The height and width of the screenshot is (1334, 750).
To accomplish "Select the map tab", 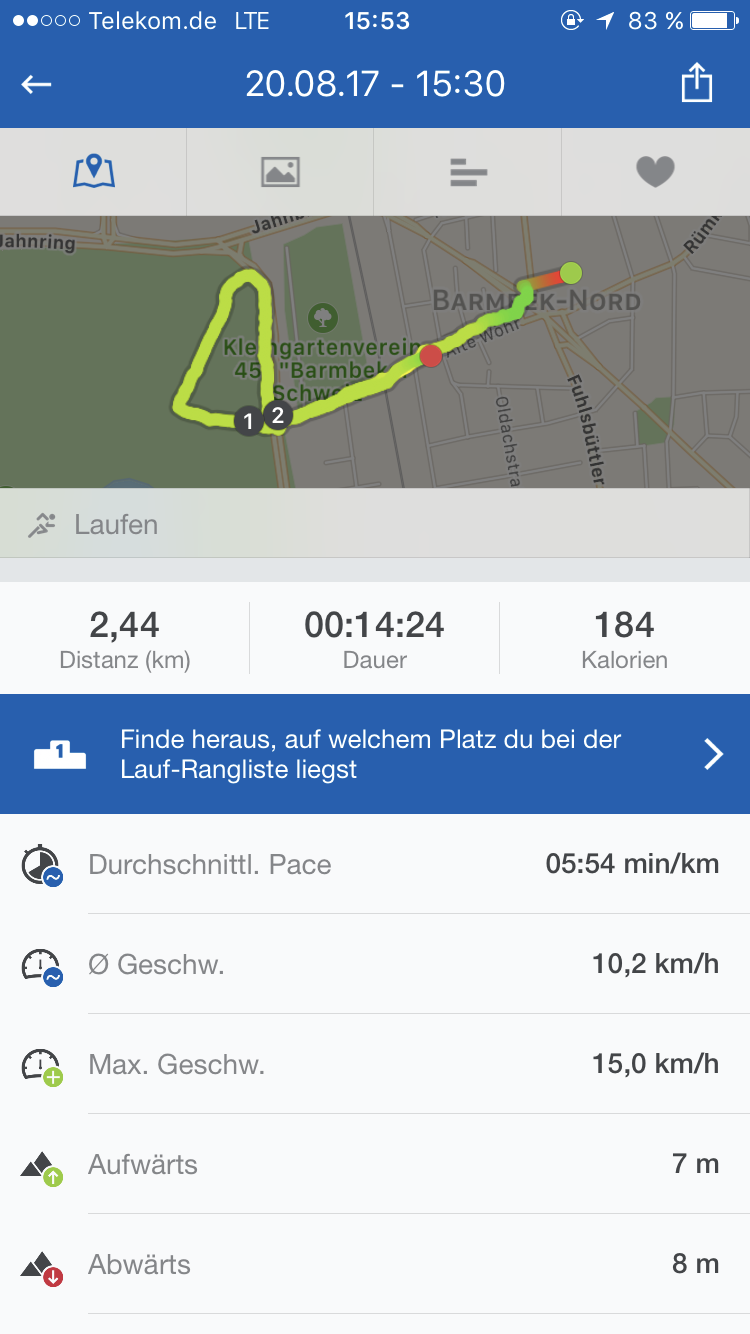I will [x=94, y=172].
